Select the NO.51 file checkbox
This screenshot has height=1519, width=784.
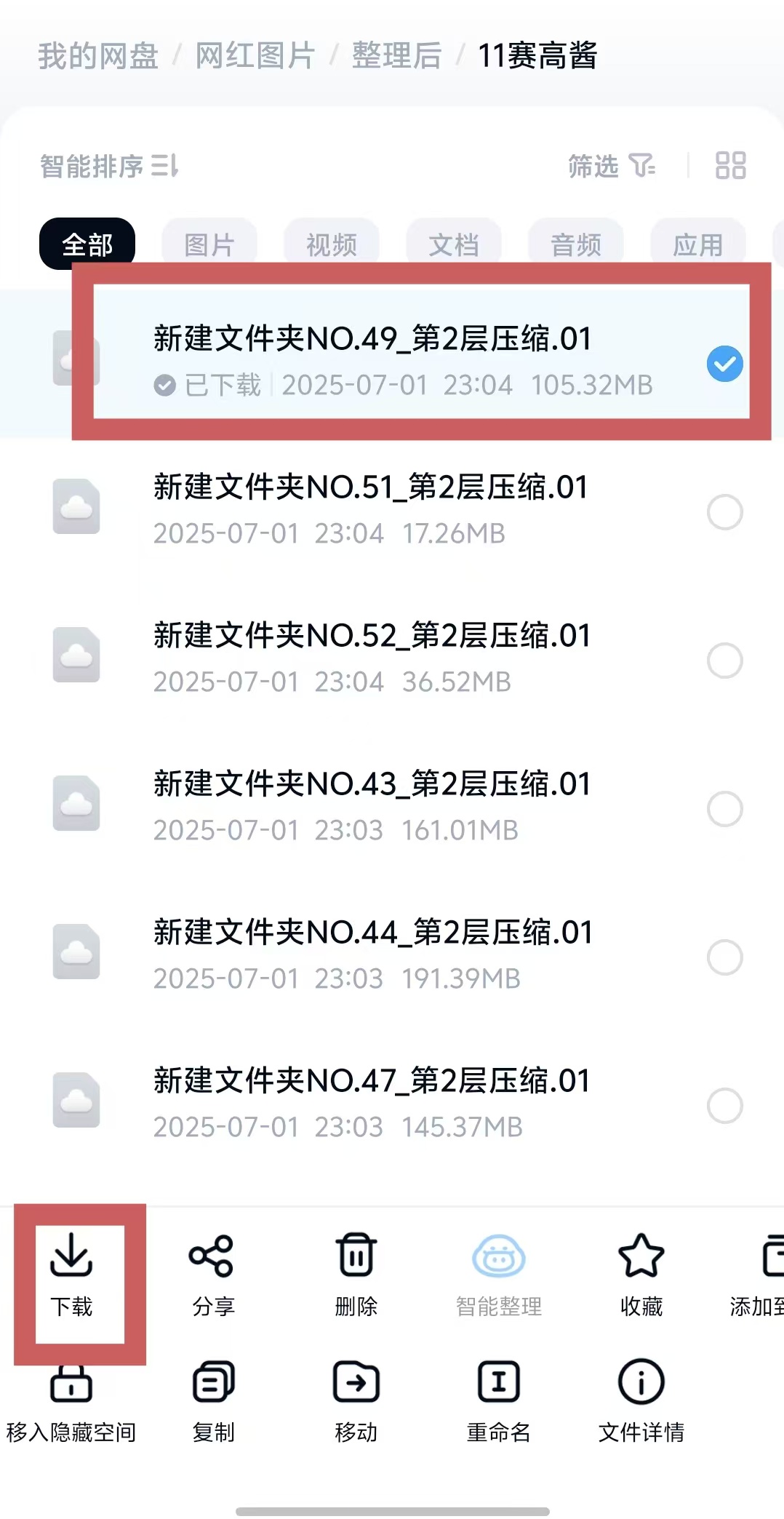coord(724,512)
